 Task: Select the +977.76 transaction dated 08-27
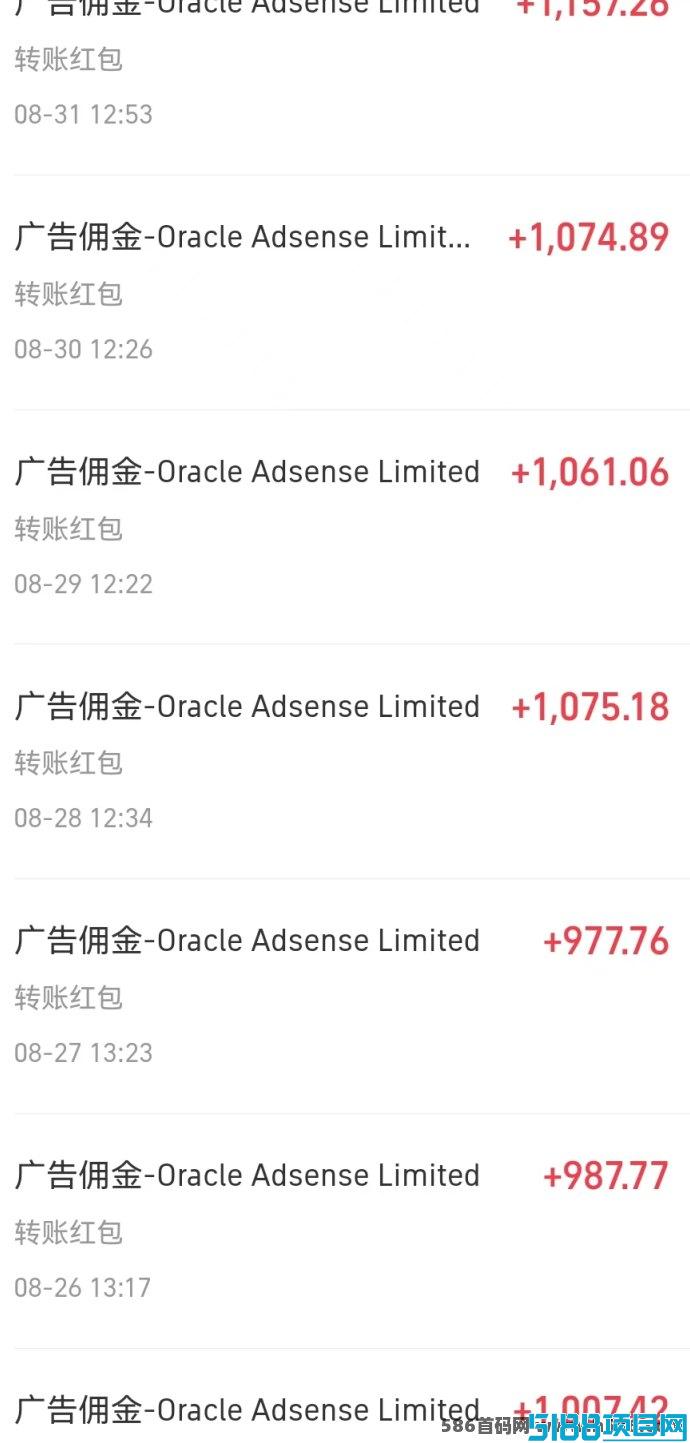(345, 996)
